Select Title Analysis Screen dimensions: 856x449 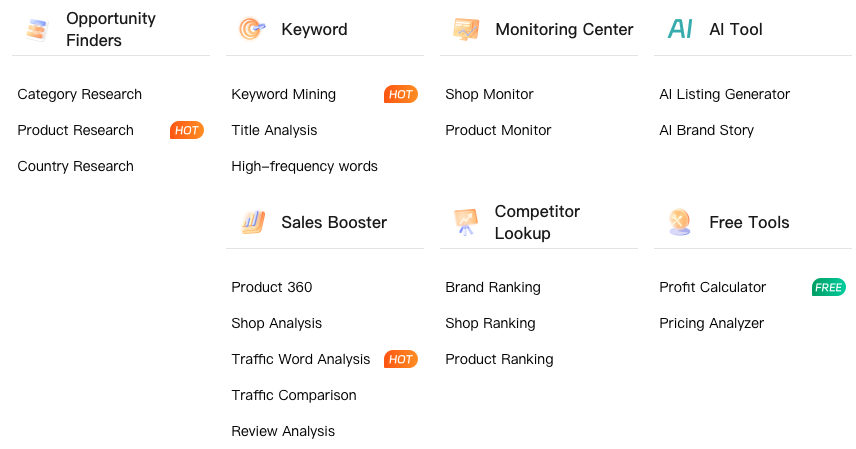274,130
